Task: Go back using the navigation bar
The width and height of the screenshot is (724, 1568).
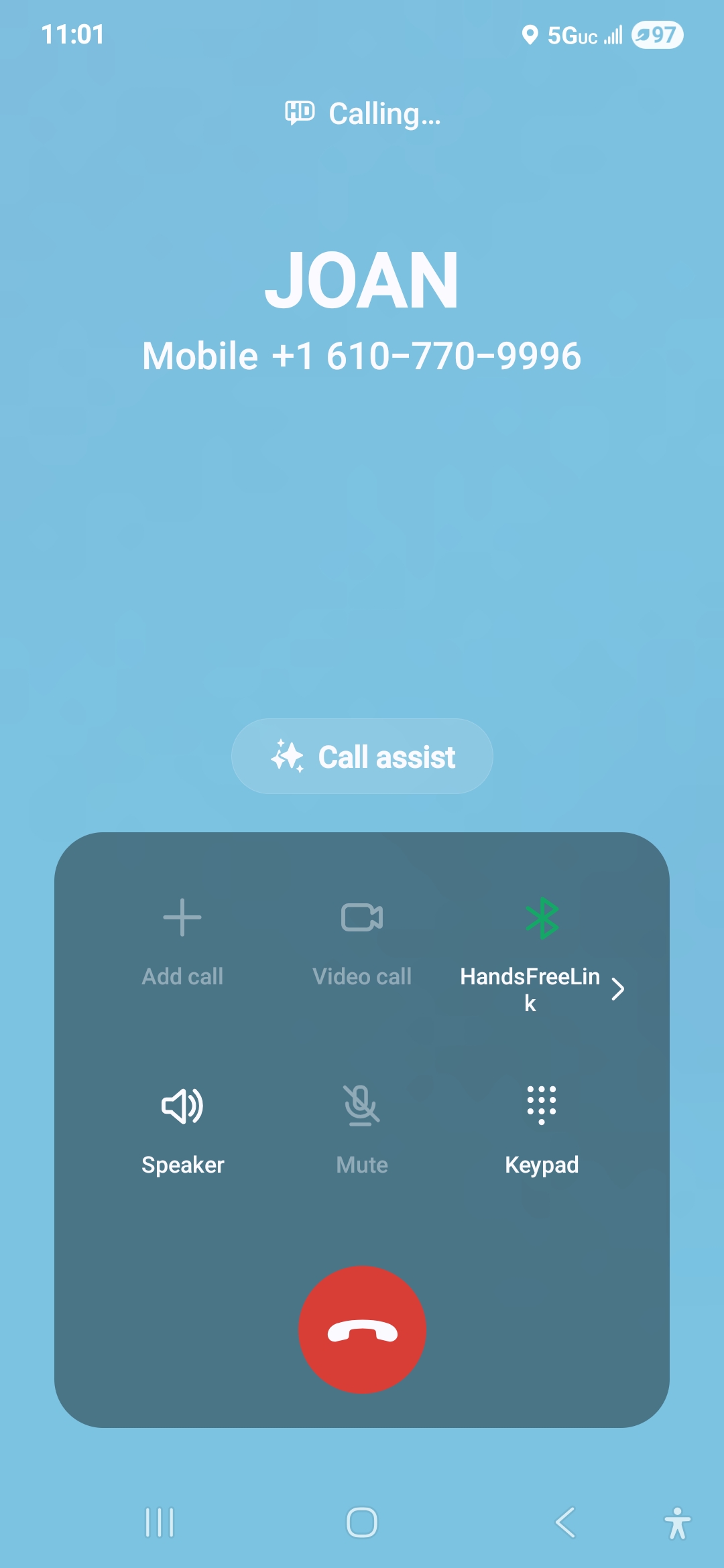Action: pos(565,1522)
